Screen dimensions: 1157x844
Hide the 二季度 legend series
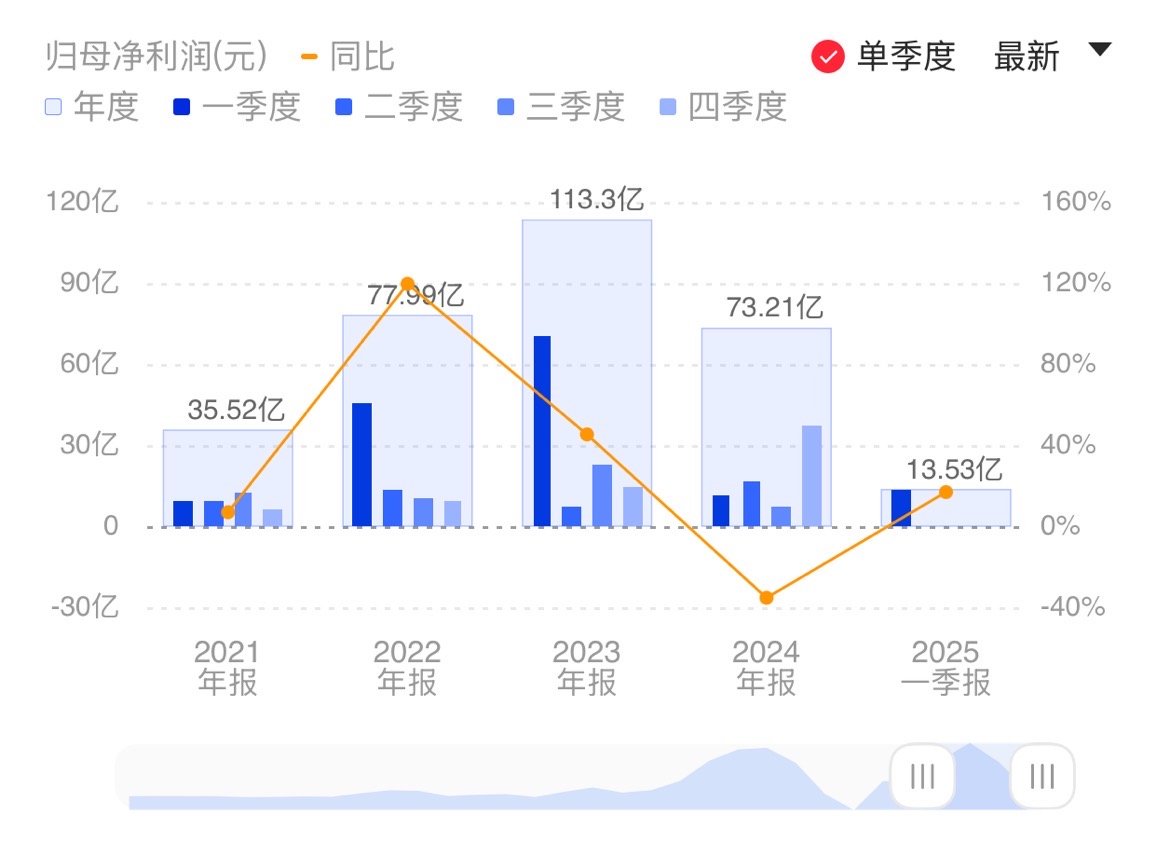[398, 106]
